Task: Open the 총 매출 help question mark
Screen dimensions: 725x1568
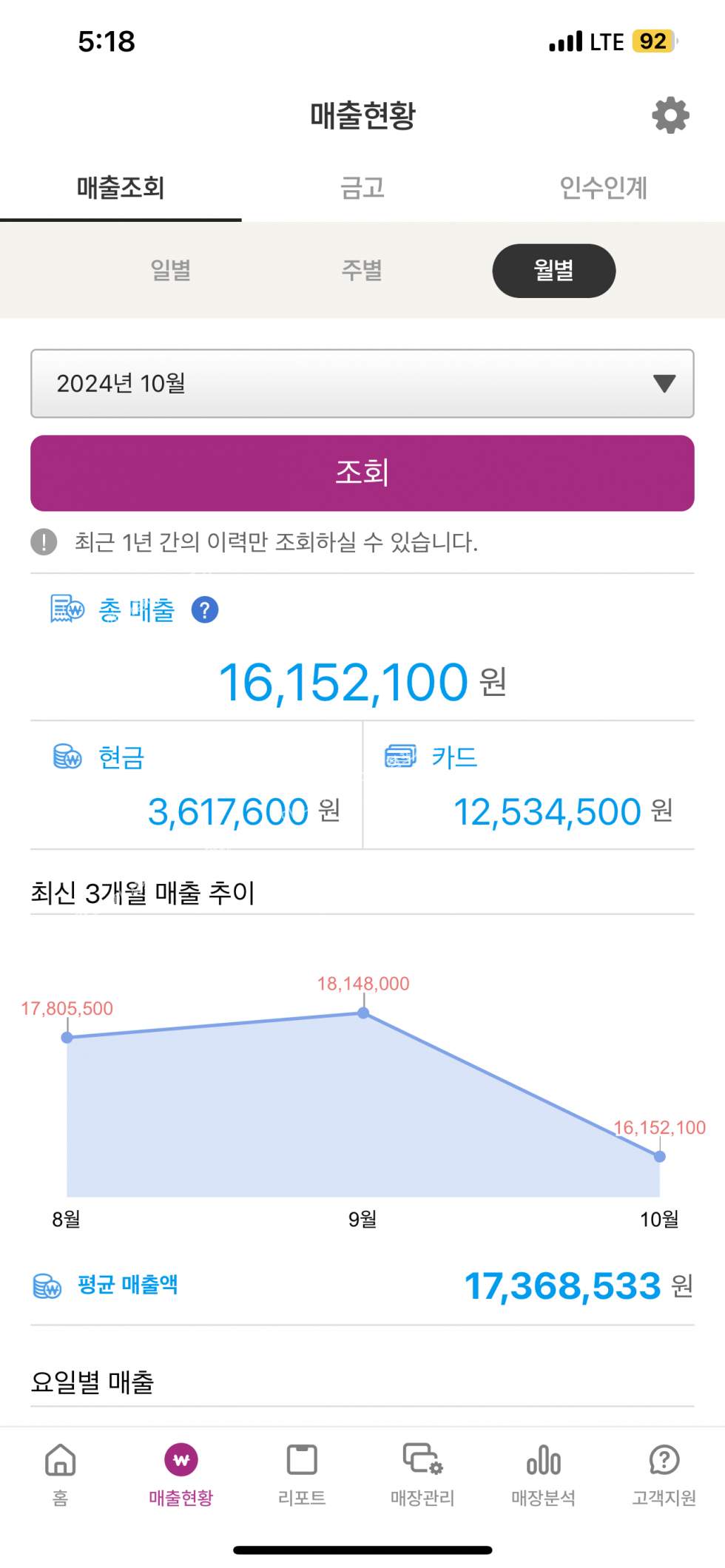Action: [205, 610]
